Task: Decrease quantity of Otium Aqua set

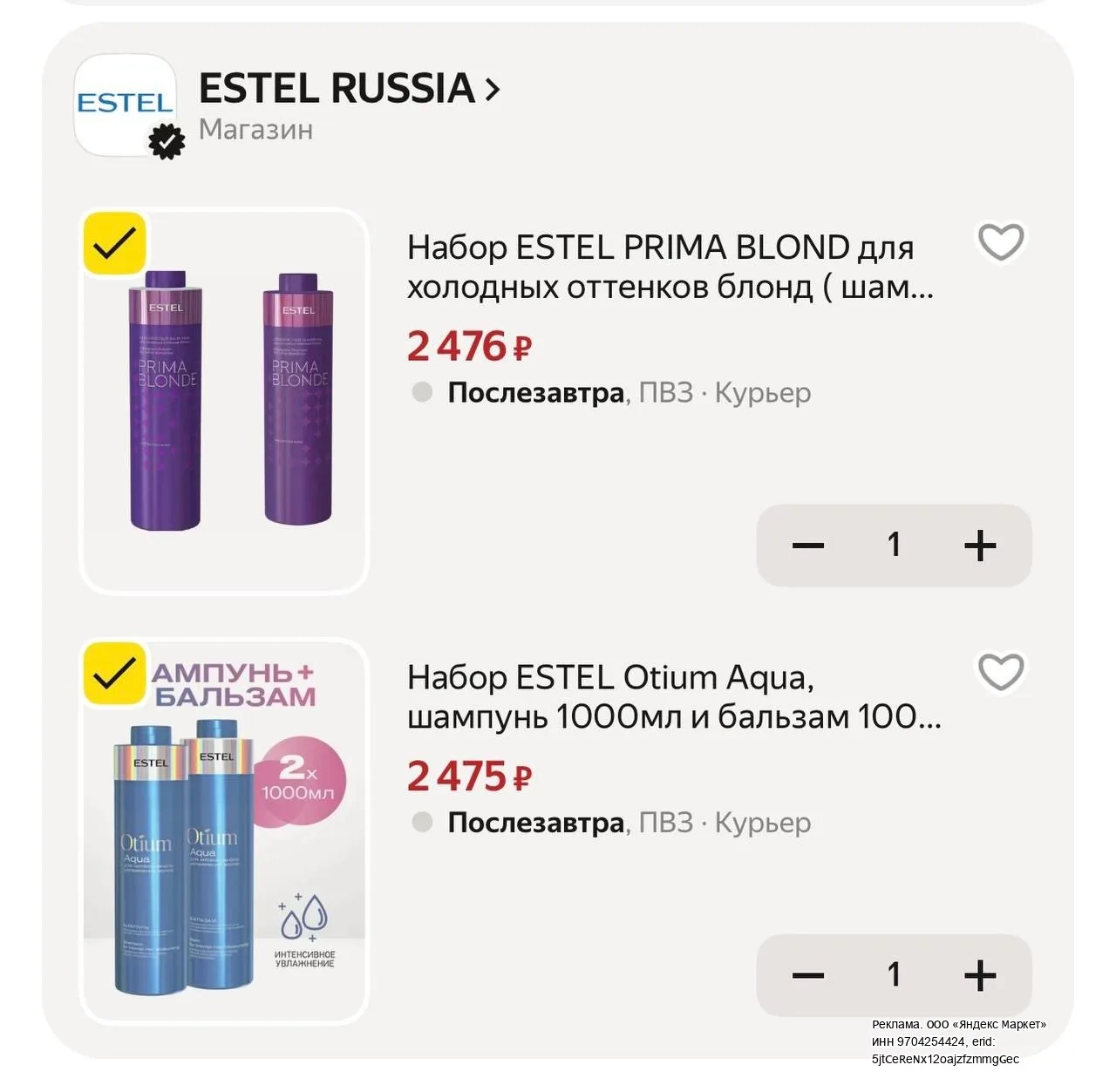Action: 807,975
